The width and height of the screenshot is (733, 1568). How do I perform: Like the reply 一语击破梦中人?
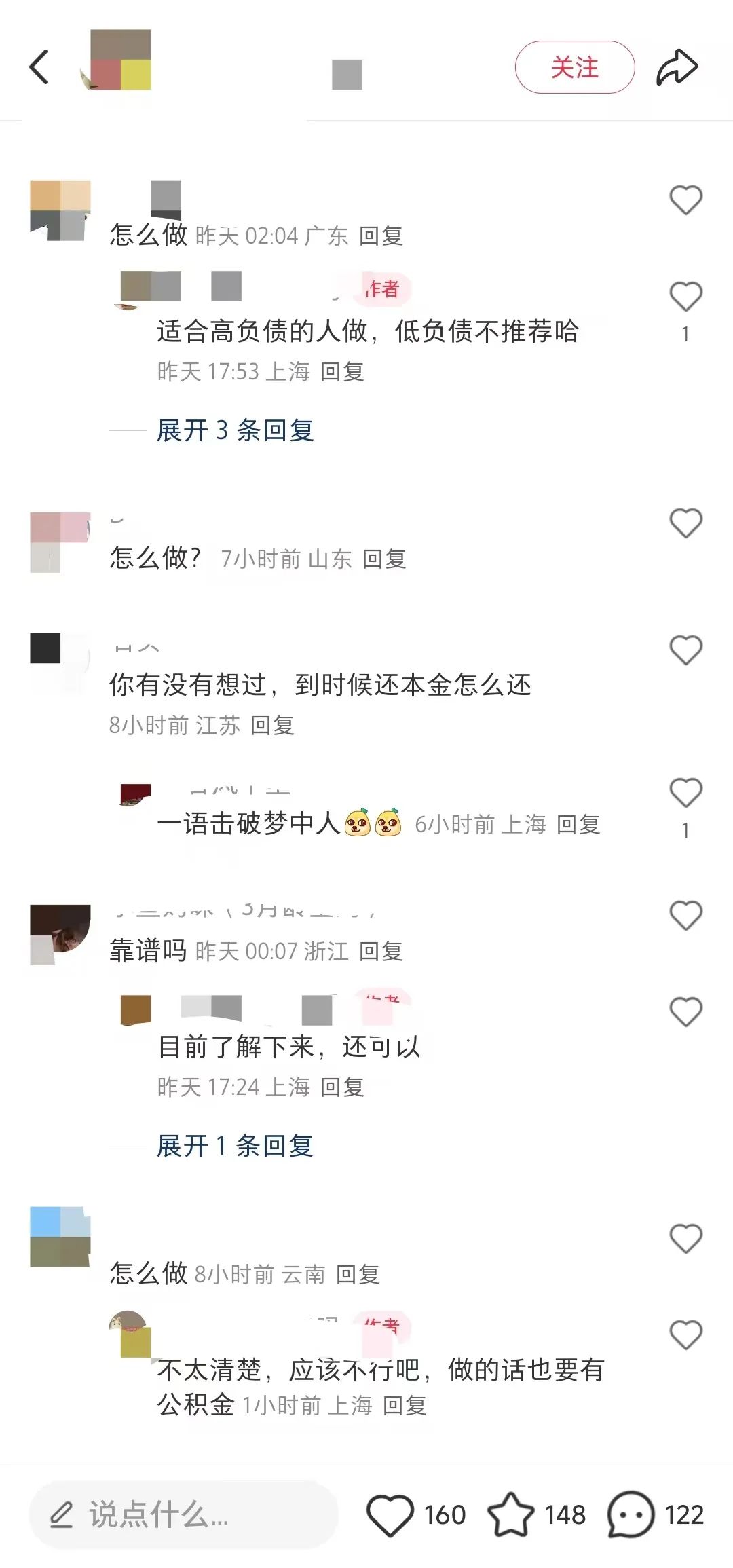[685, 793]
